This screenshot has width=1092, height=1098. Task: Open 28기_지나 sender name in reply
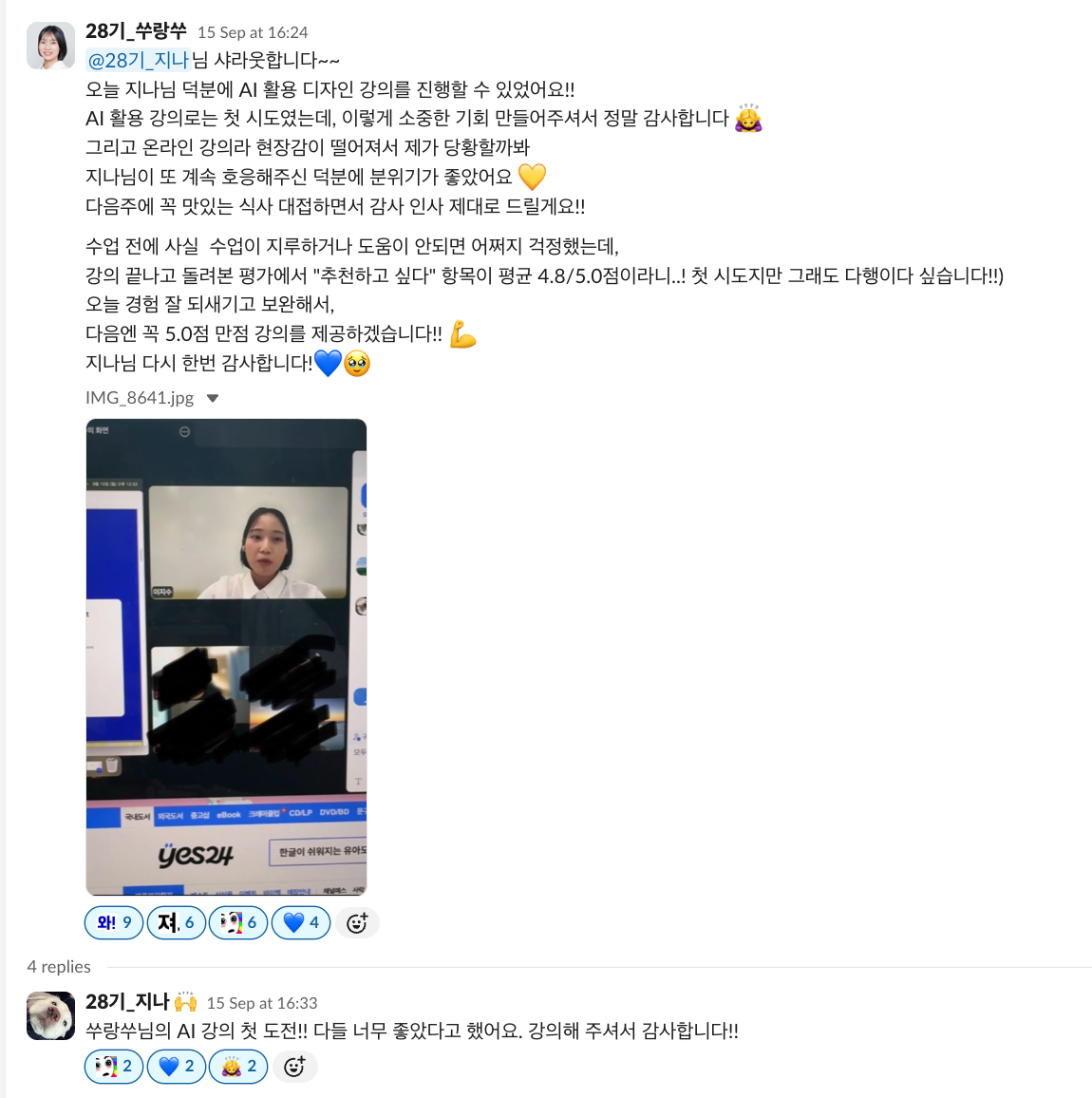[127, 1002]
